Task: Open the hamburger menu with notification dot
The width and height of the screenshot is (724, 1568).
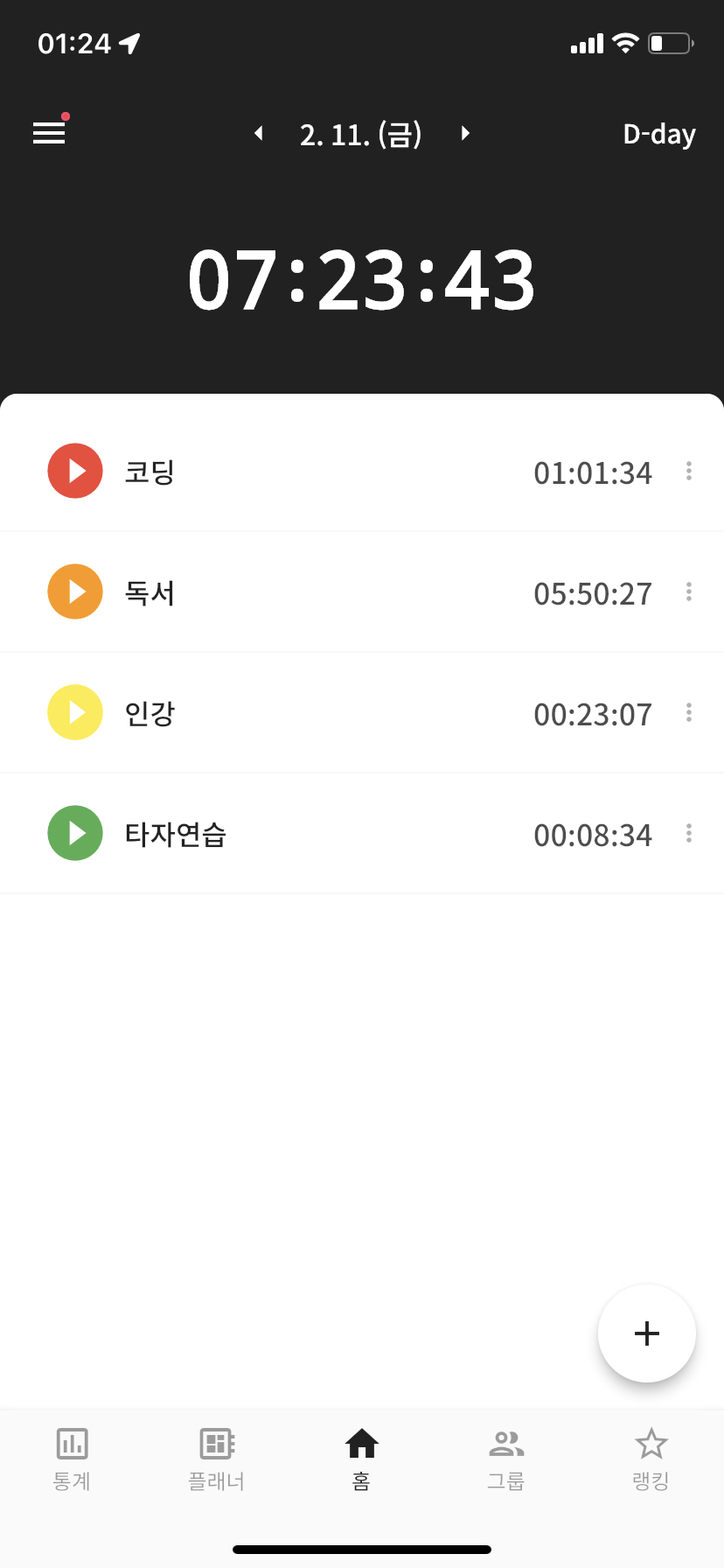Action: 48,133
